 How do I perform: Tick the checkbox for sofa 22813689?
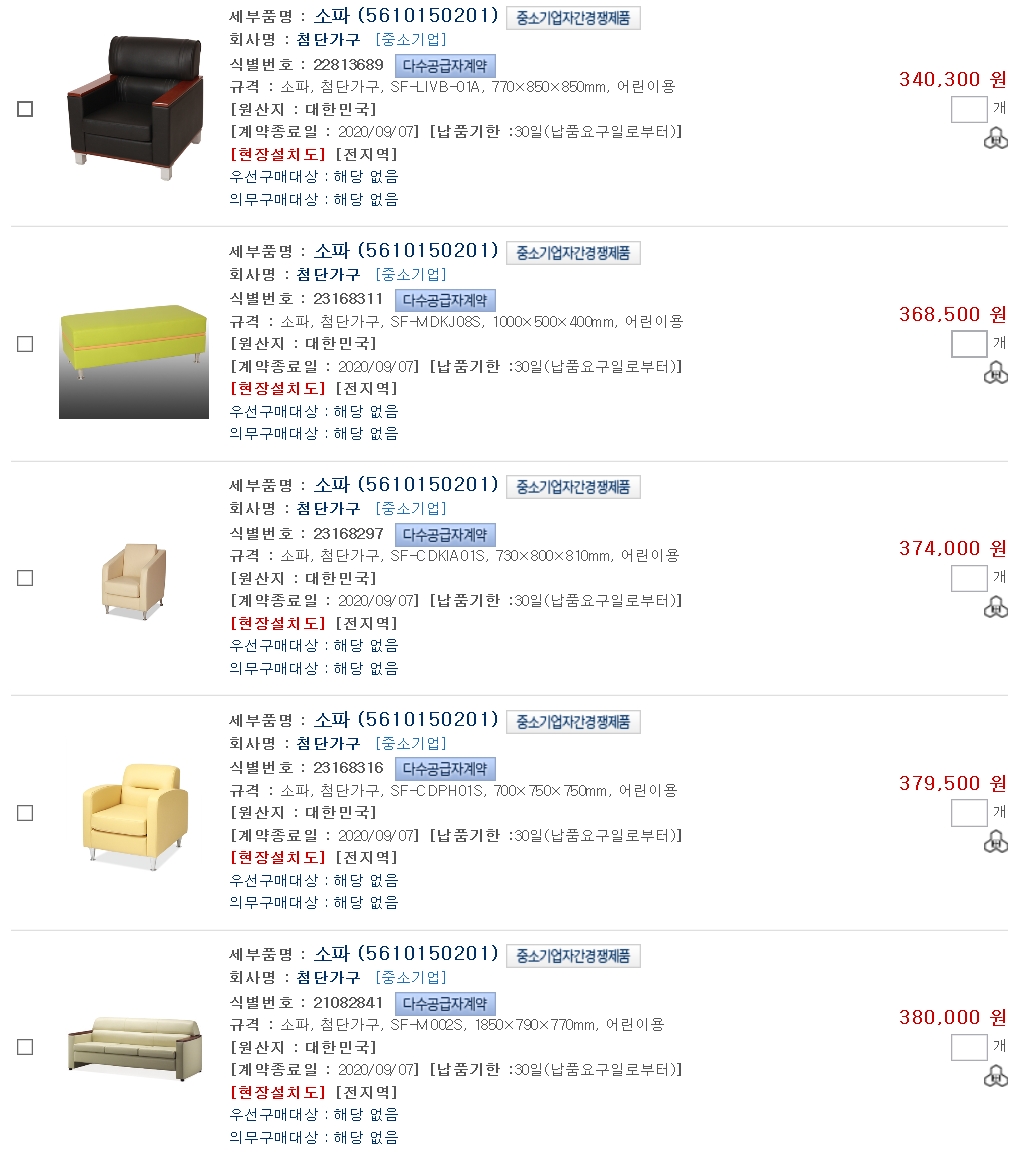(x=25, y=109)
